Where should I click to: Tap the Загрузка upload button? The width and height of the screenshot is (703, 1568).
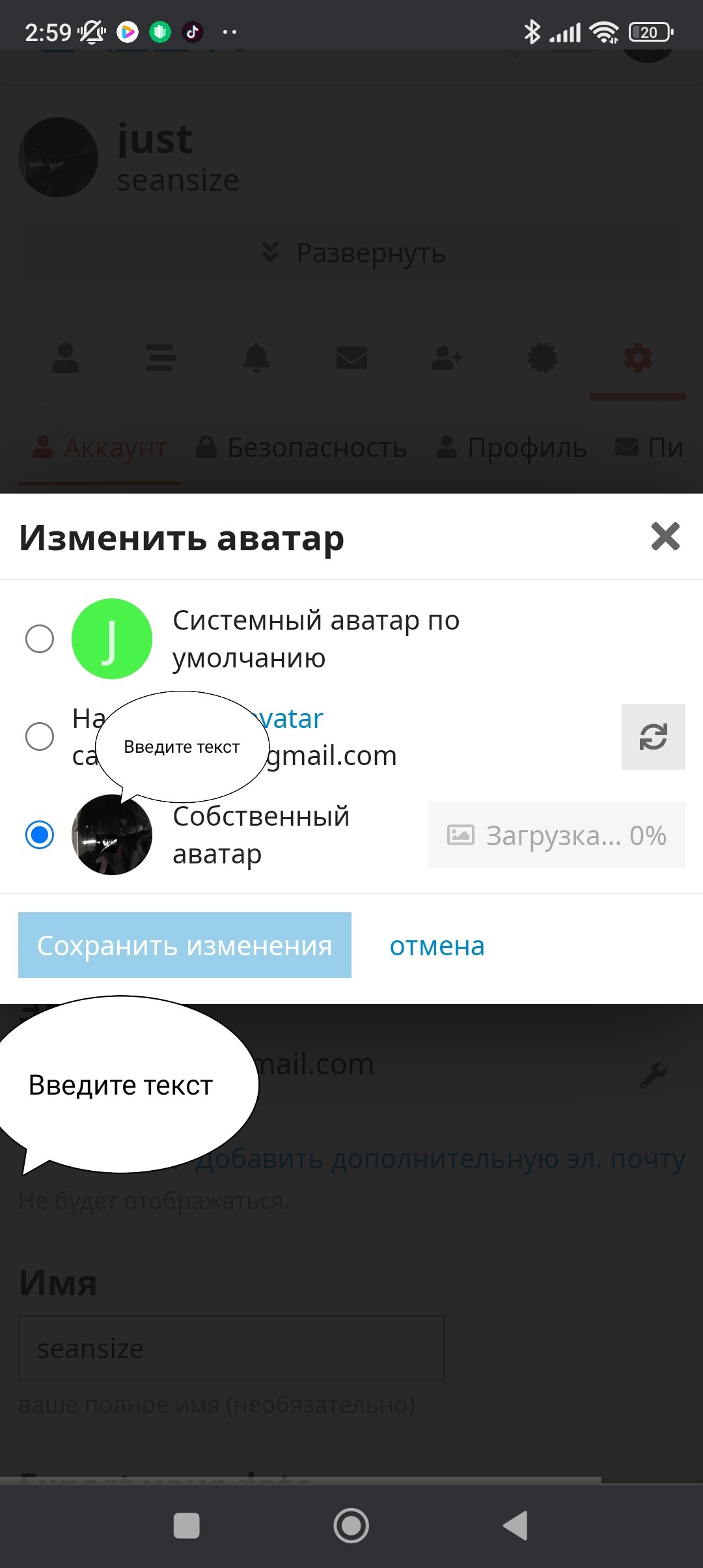click(557, 835)
